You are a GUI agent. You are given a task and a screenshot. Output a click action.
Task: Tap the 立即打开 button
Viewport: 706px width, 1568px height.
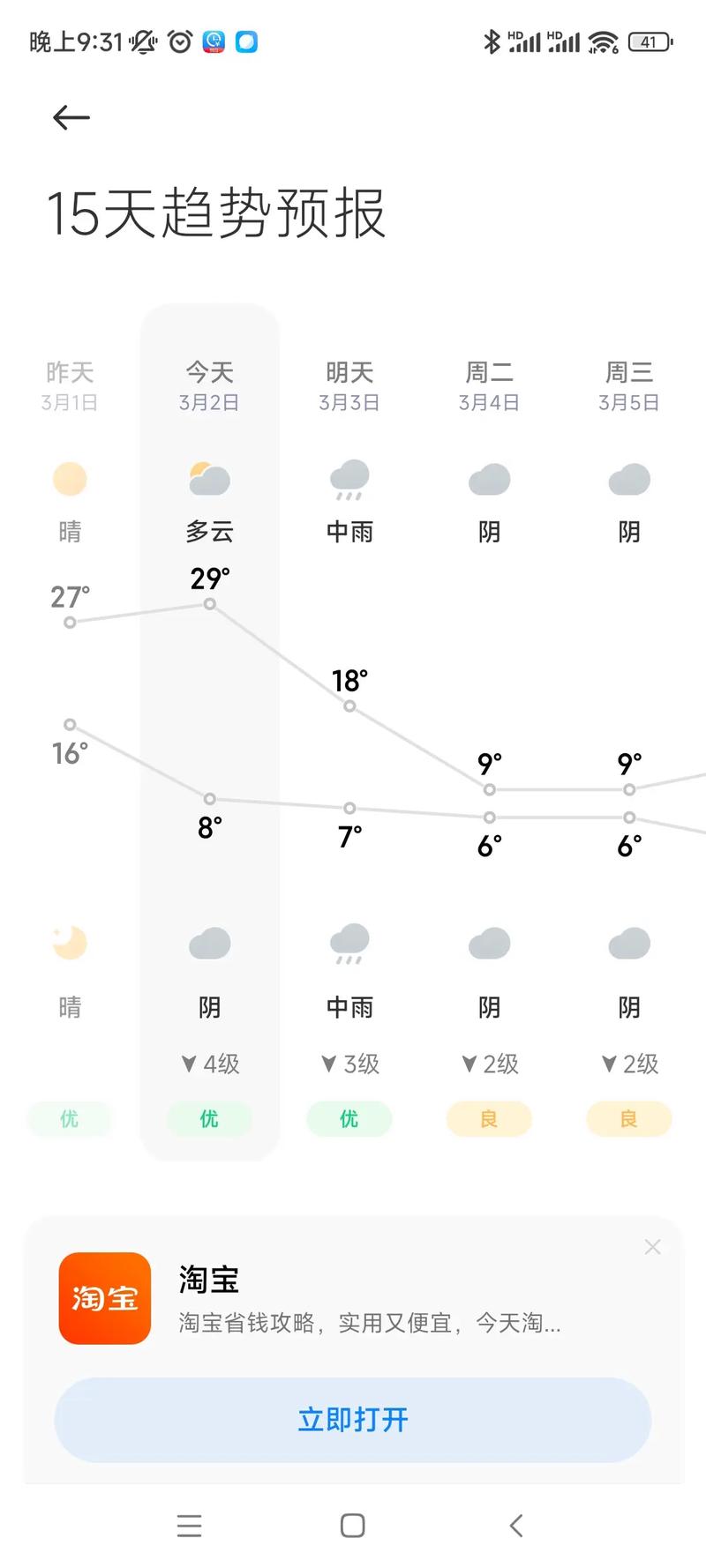click(352, 1419)
